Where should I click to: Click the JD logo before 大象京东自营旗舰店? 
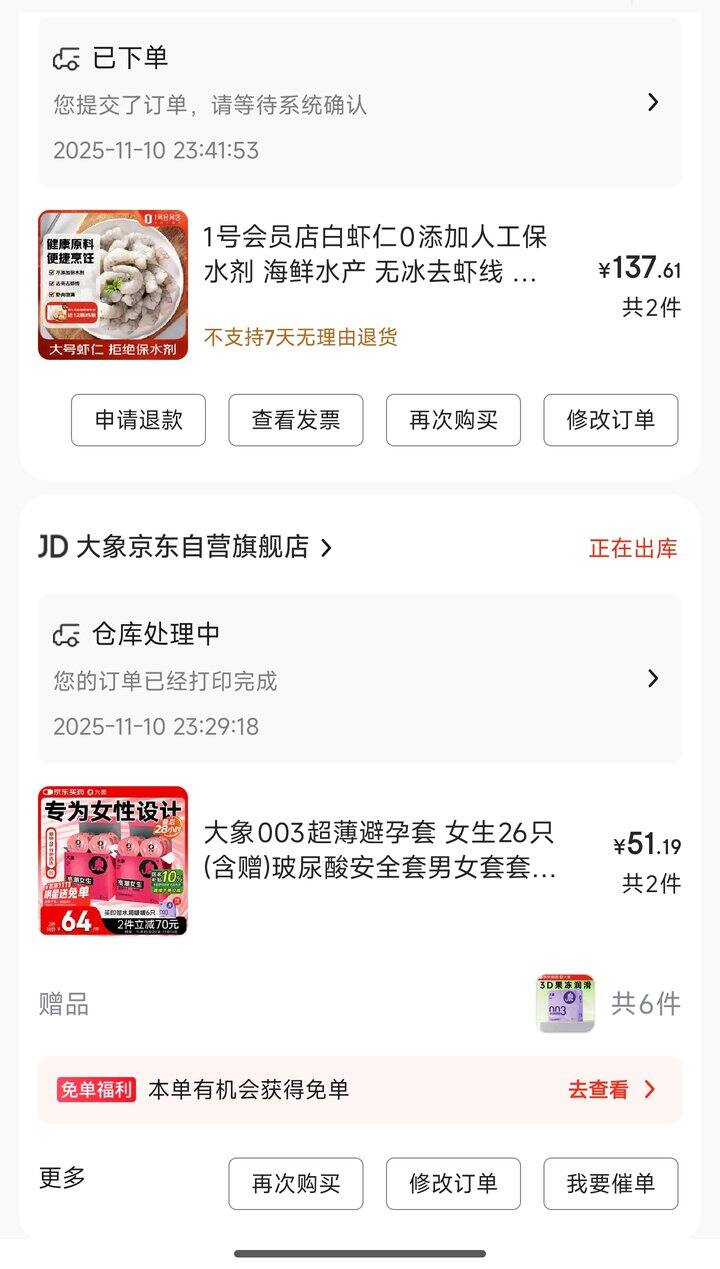point(53,546)
